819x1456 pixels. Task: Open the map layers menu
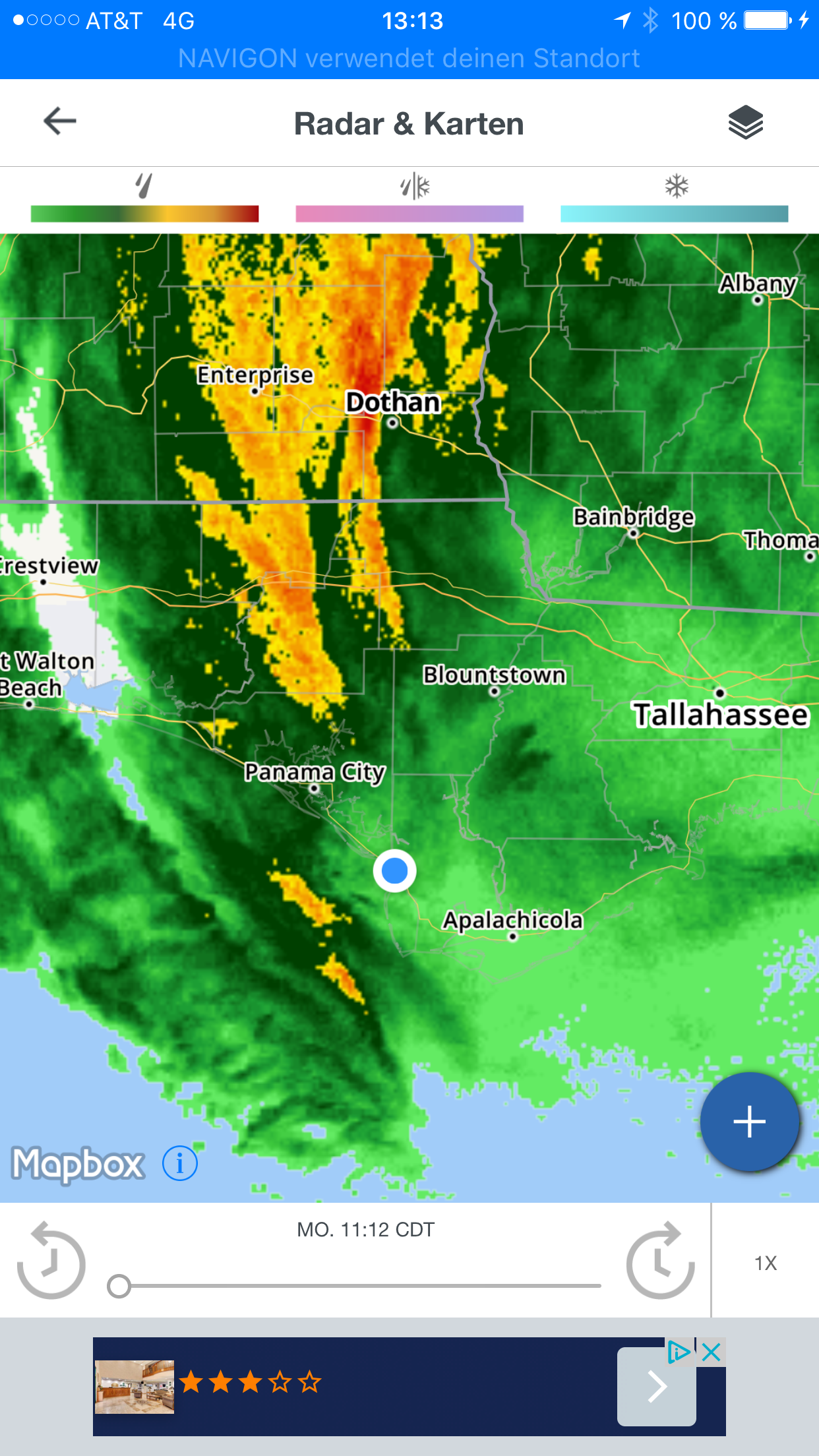(745, 123)
